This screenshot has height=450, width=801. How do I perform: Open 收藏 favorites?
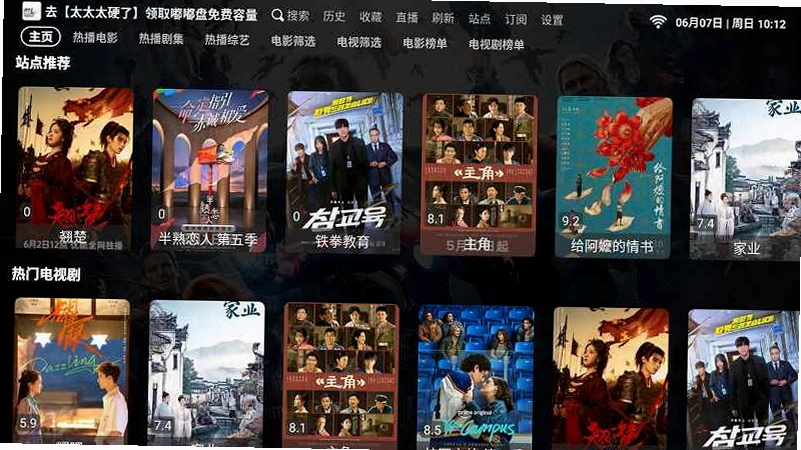[x=370, y=17]
